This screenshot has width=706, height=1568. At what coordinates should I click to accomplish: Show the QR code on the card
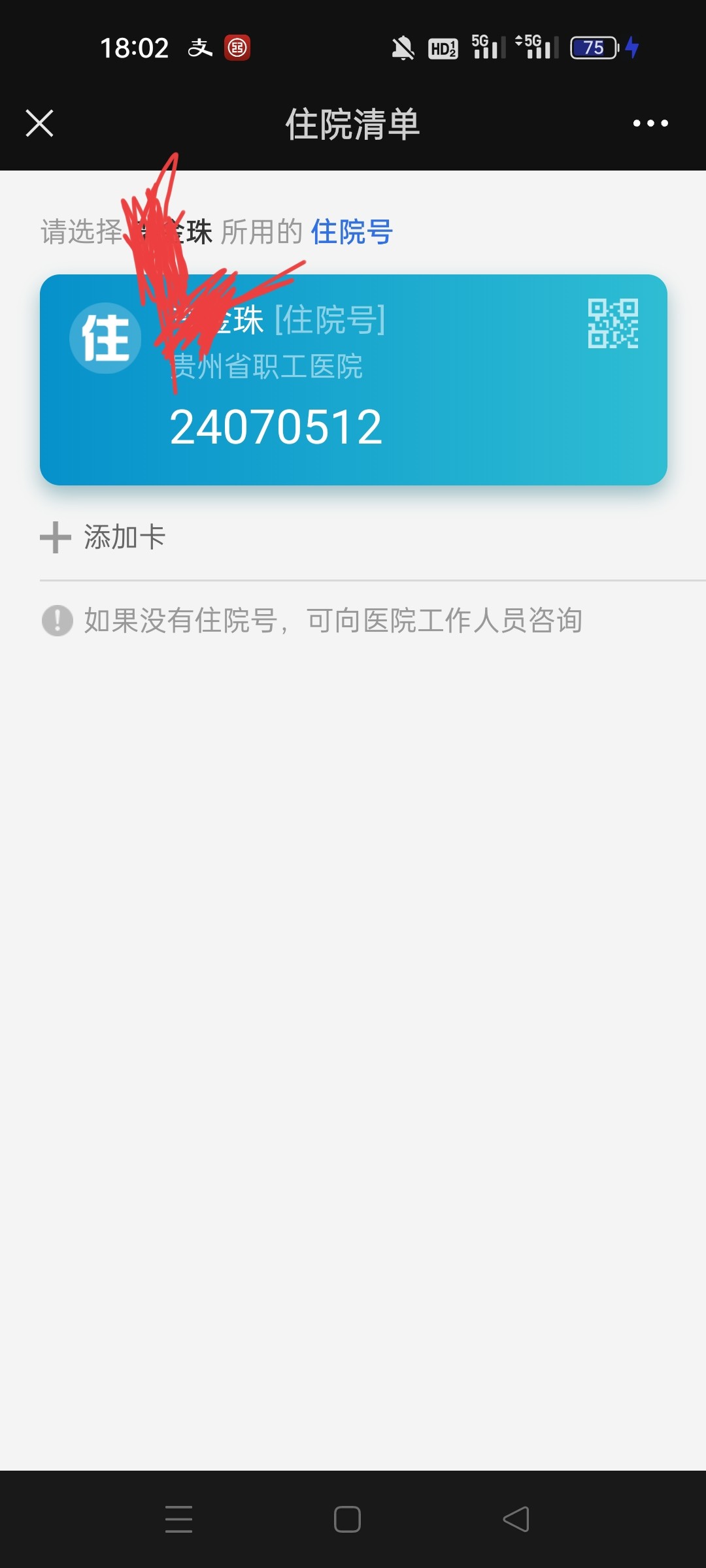pos(613,323)
